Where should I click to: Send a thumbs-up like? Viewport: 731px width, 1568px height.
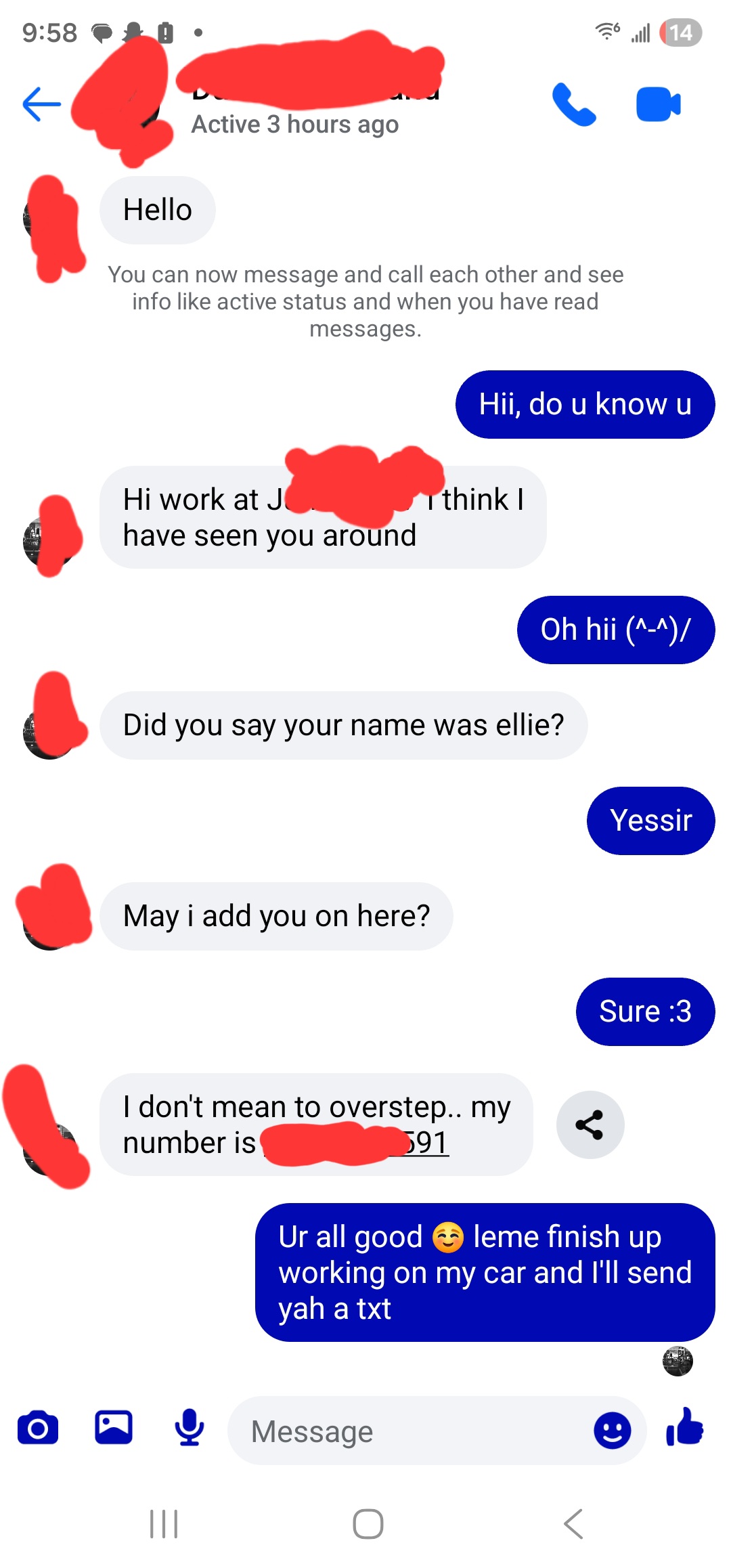(685, 1427)
